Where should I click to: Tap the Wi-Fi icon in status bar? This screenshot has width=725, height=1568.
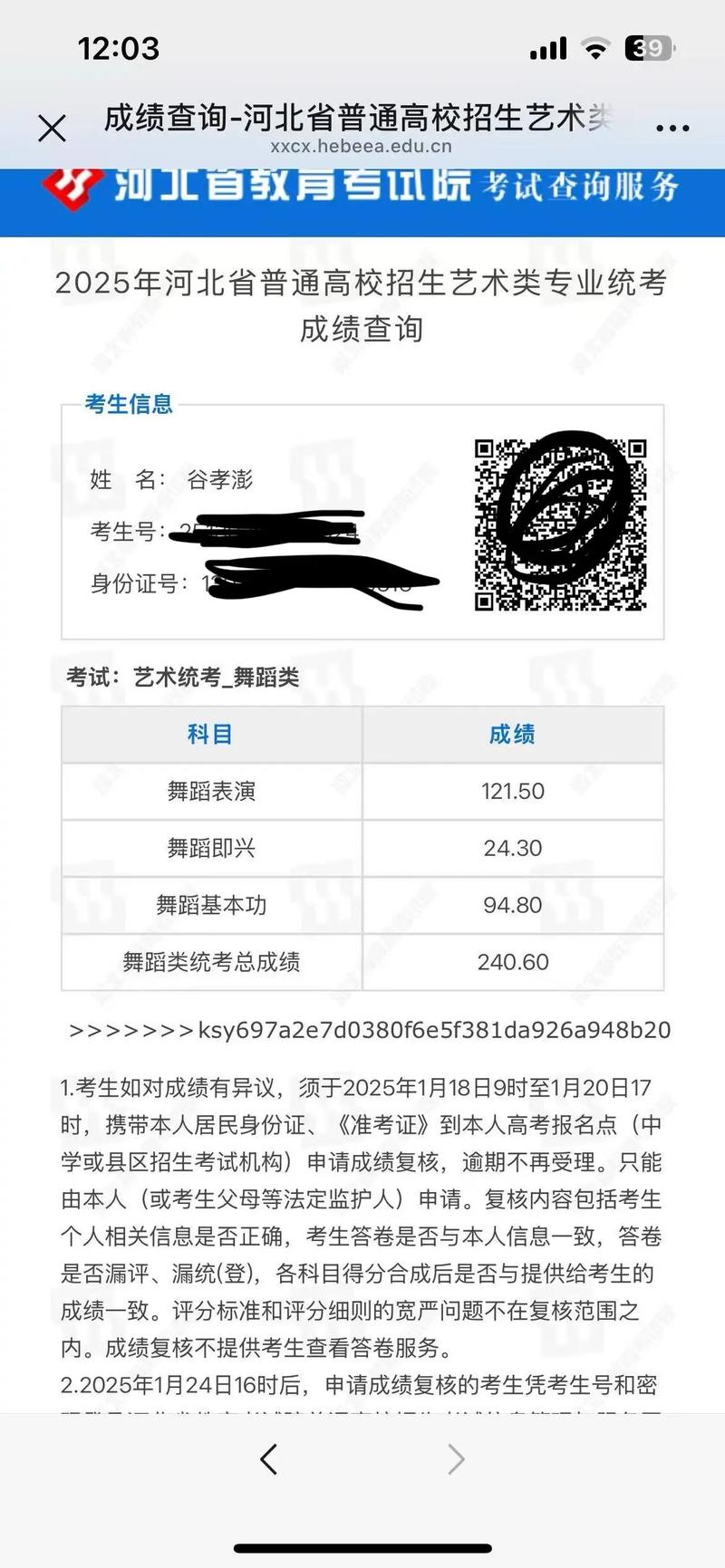pos(595,49)
